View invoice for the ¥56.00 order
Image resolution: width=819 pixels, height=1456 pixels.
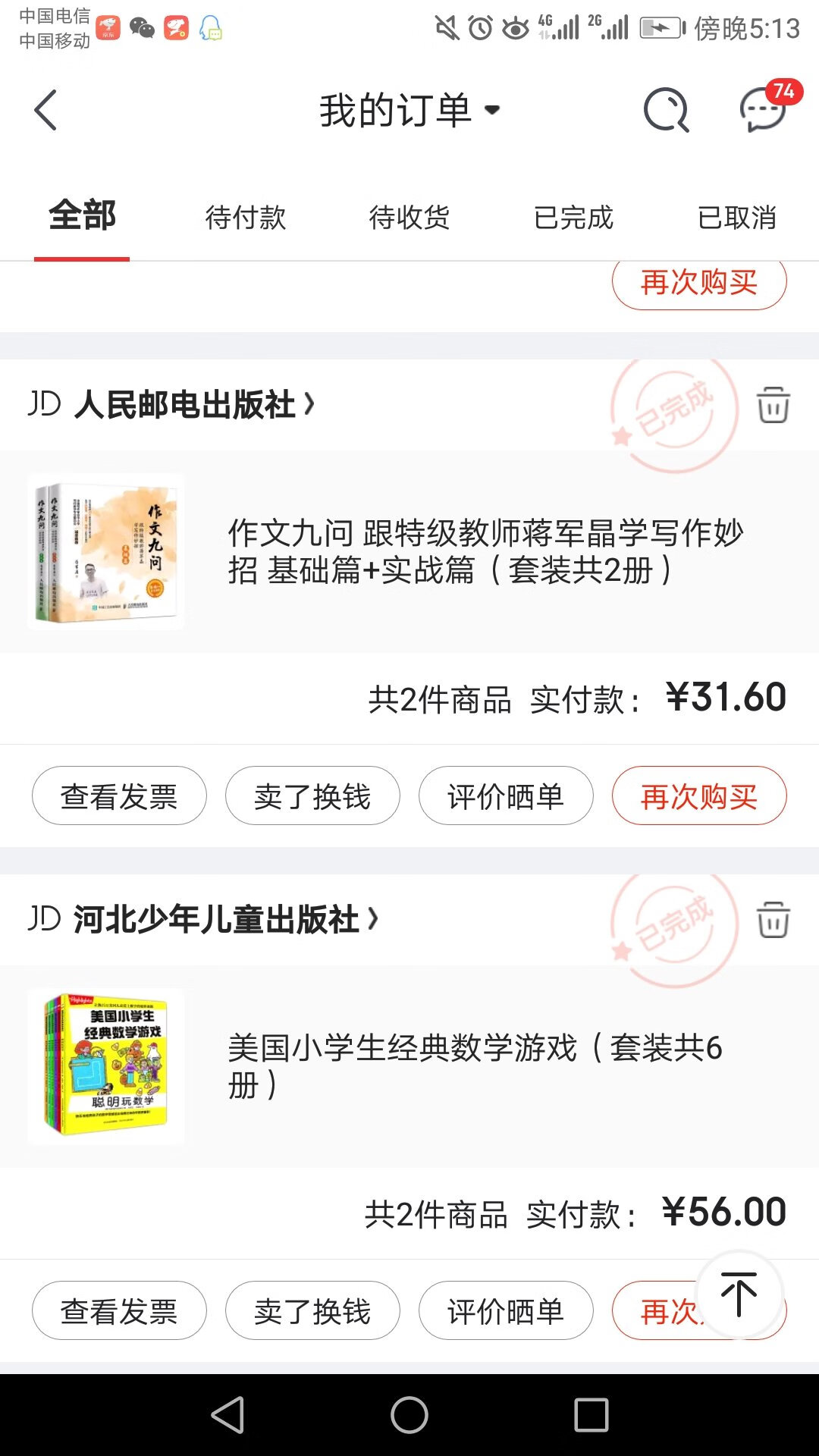pyautogui.click(x=119, y=1310)
